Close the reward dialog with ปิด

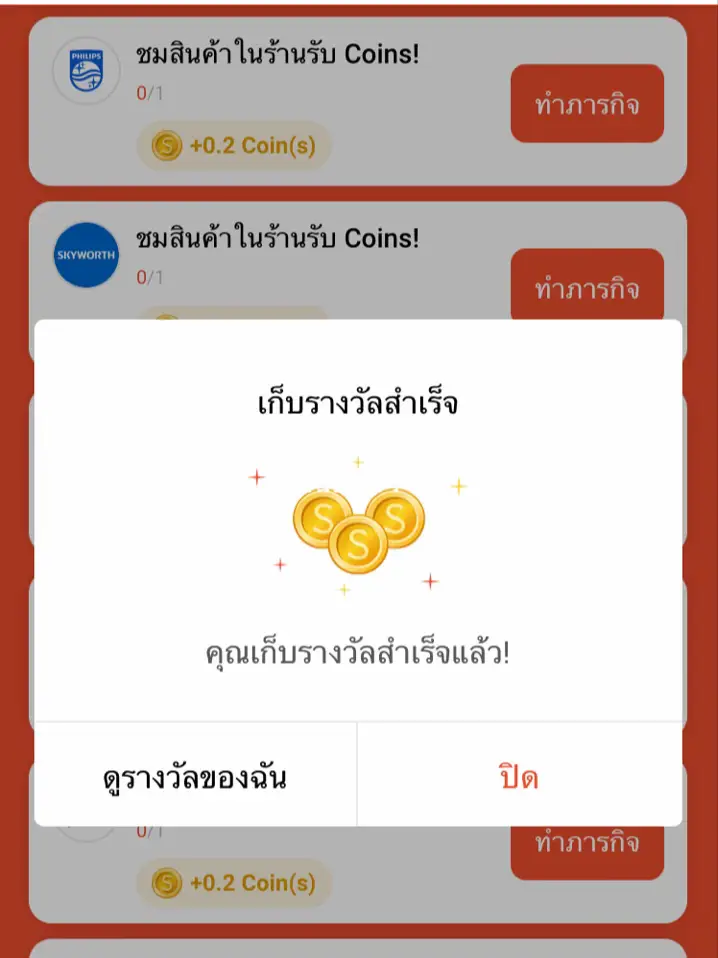[519, 777]
